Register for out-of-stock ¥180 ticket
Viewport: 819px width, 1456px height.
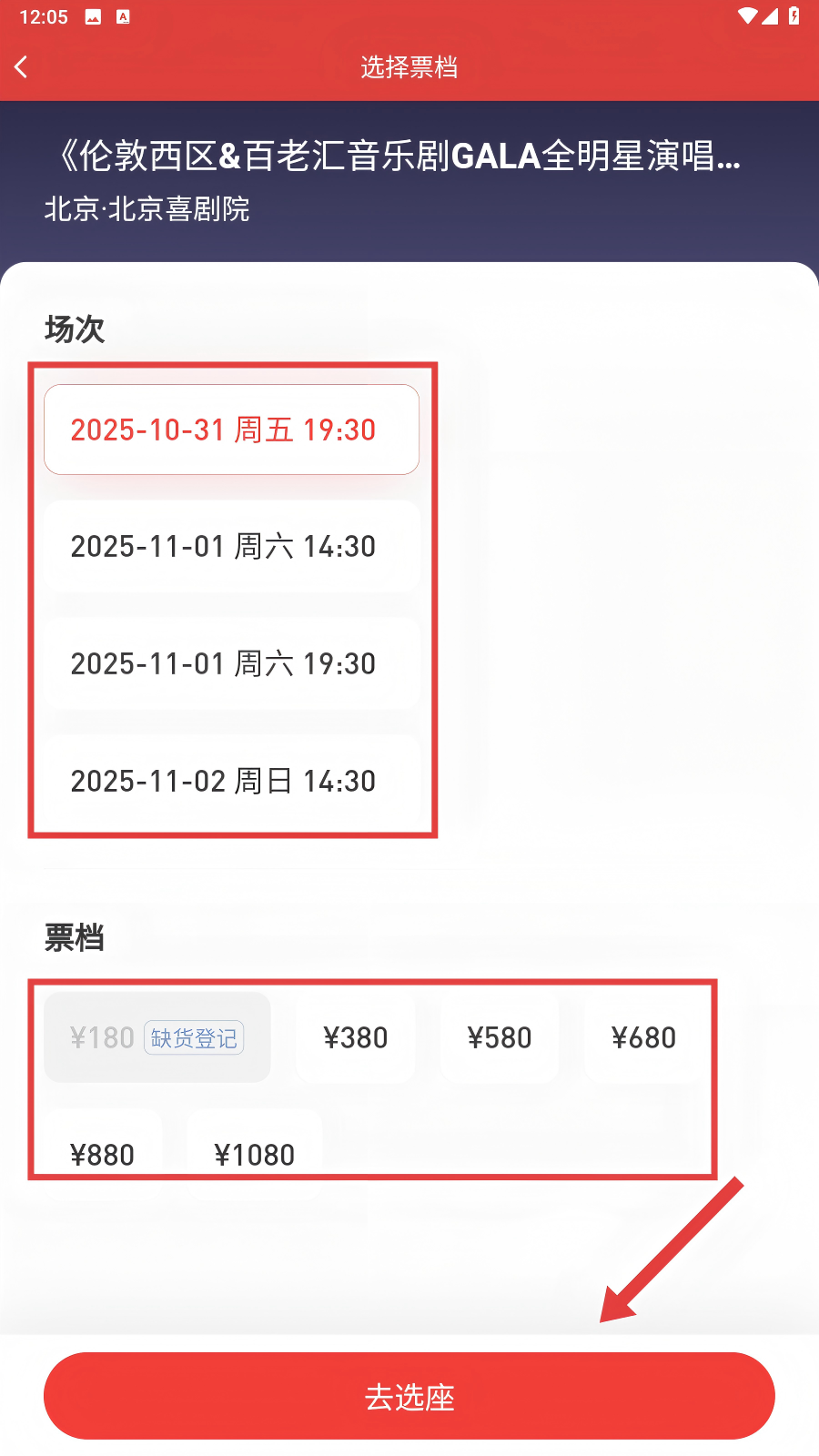(193, 1038)
